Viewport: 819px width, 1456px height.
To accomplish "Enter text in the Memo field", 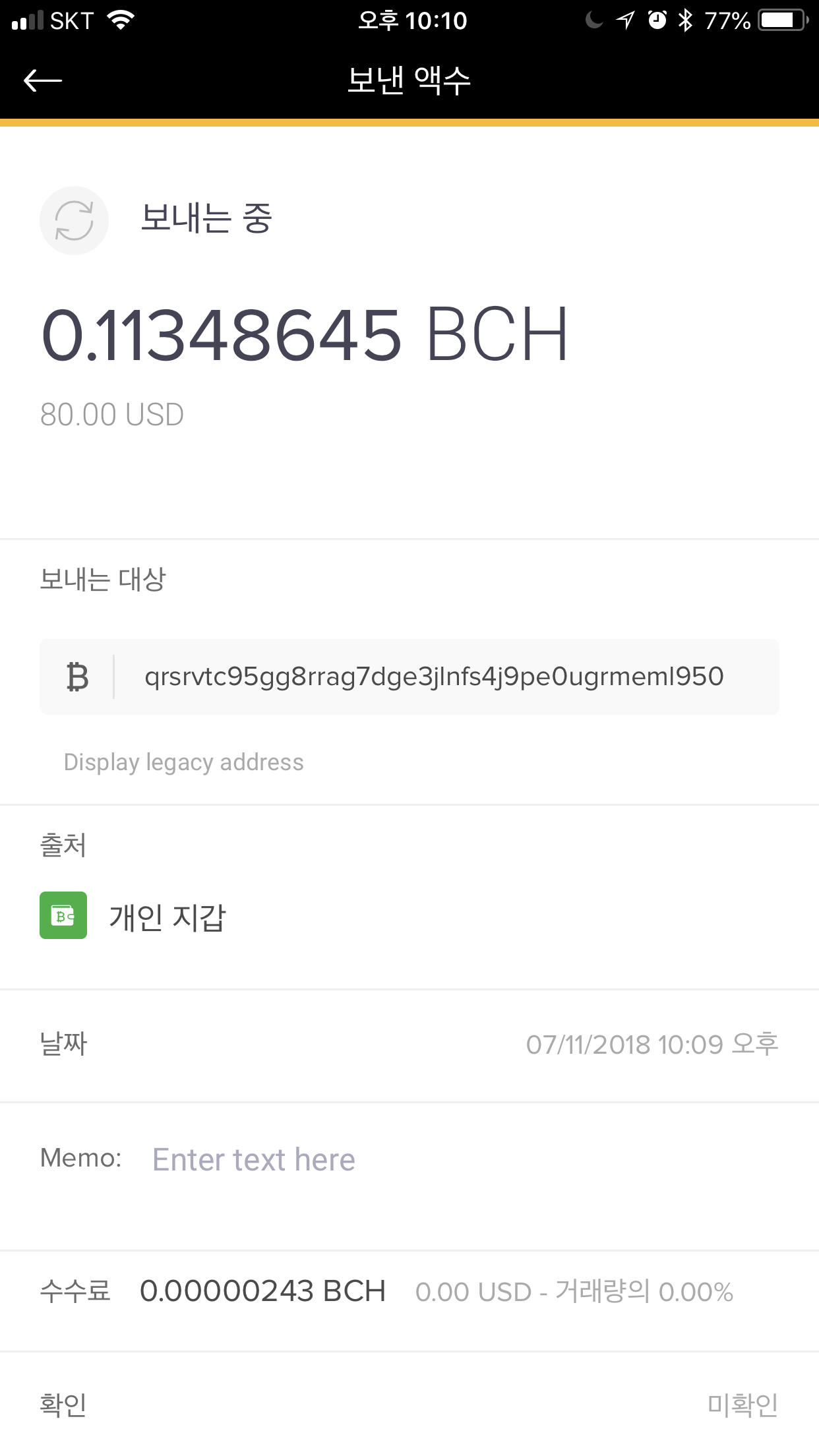I will point(254,1159).
